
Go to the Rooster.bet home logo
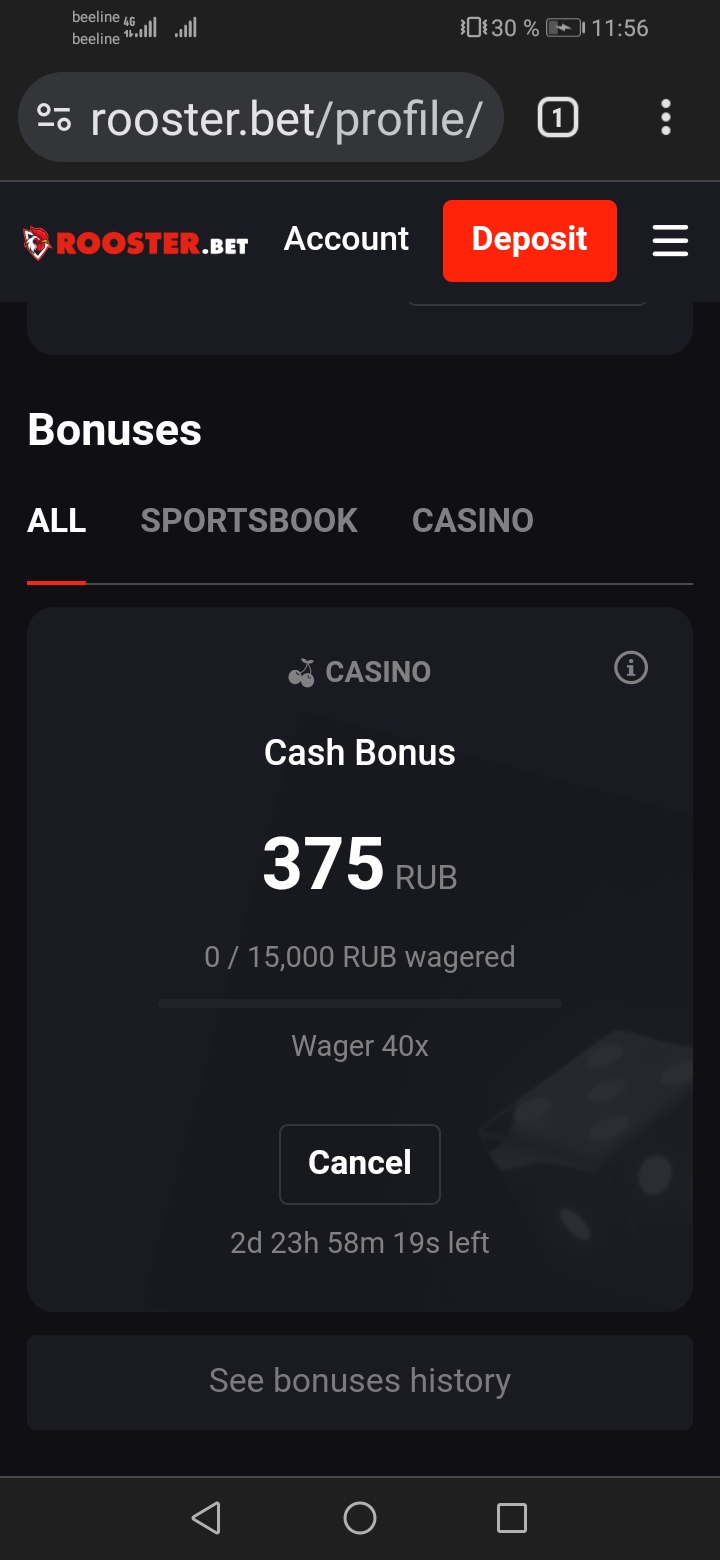(136, 242)
